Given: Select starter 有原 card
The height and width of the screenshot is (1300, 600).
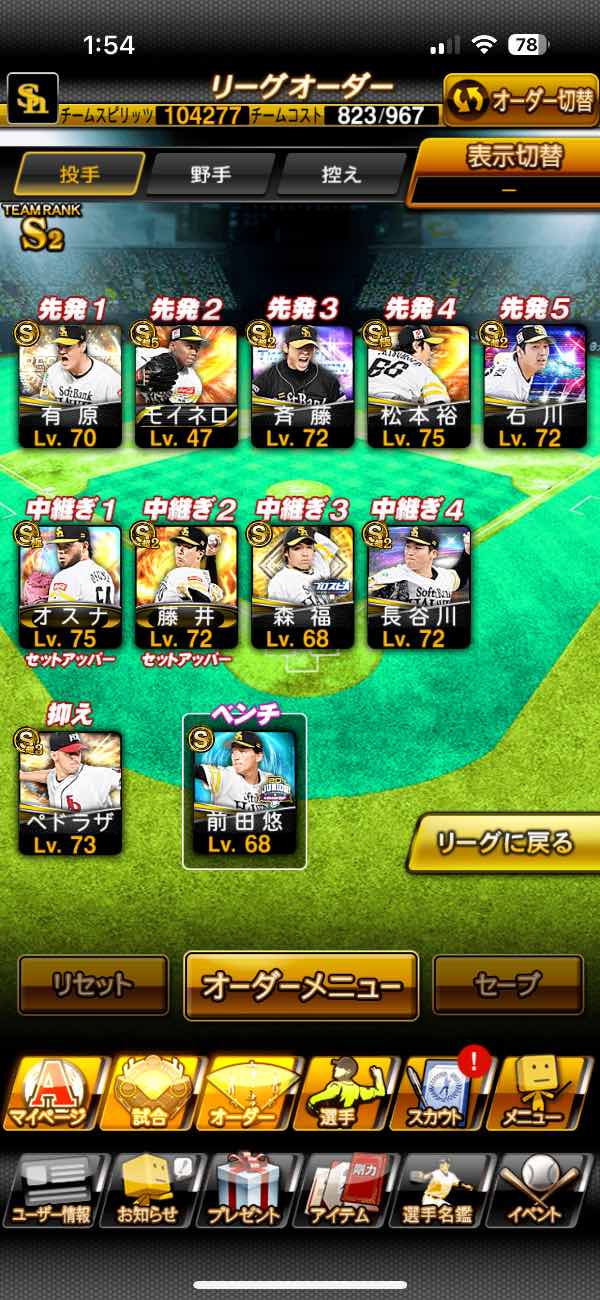Looking at the screenshot, I should coord(71,386).
